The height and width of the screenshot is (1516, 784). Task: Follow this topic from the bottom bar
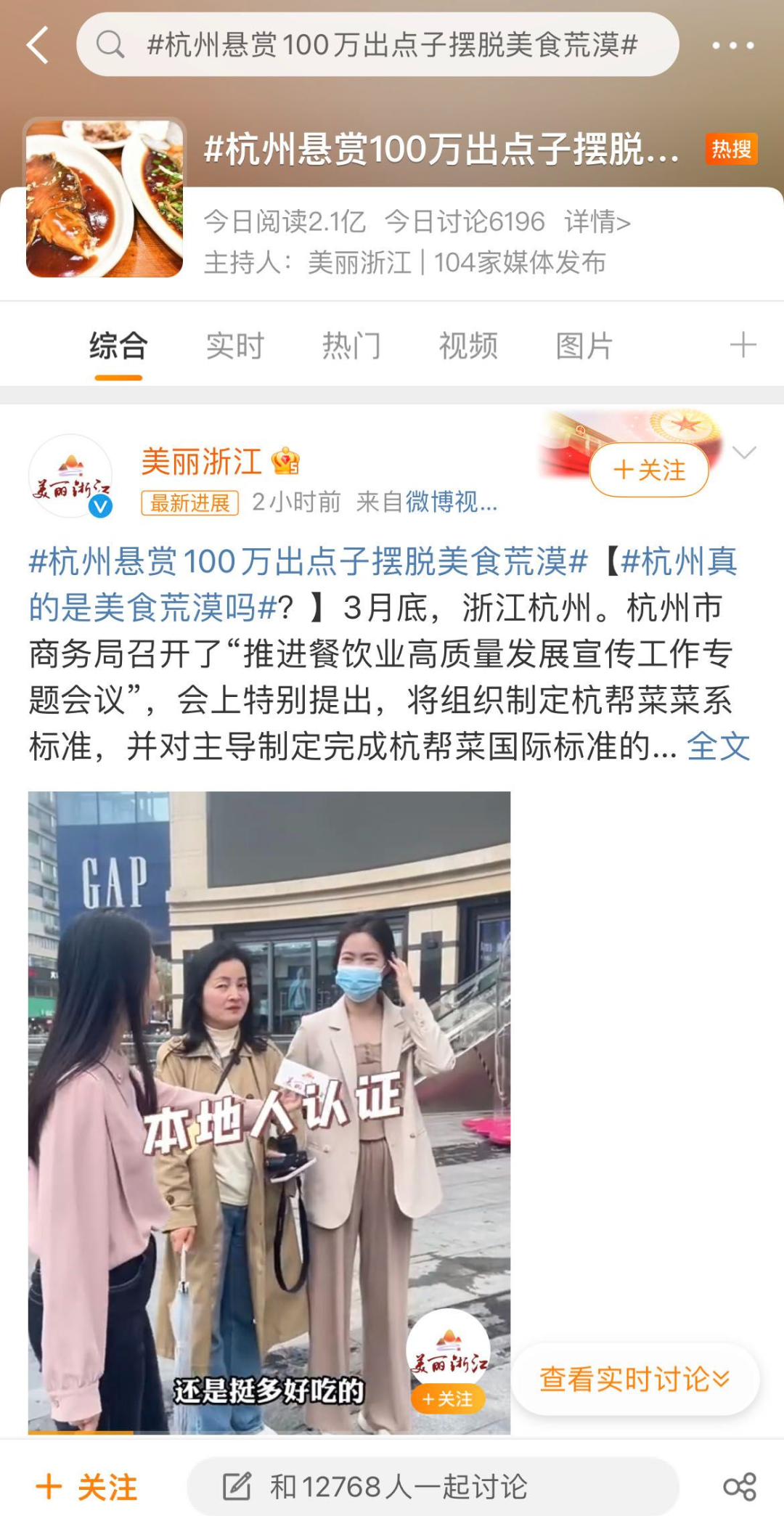(x=87, y=1487)
